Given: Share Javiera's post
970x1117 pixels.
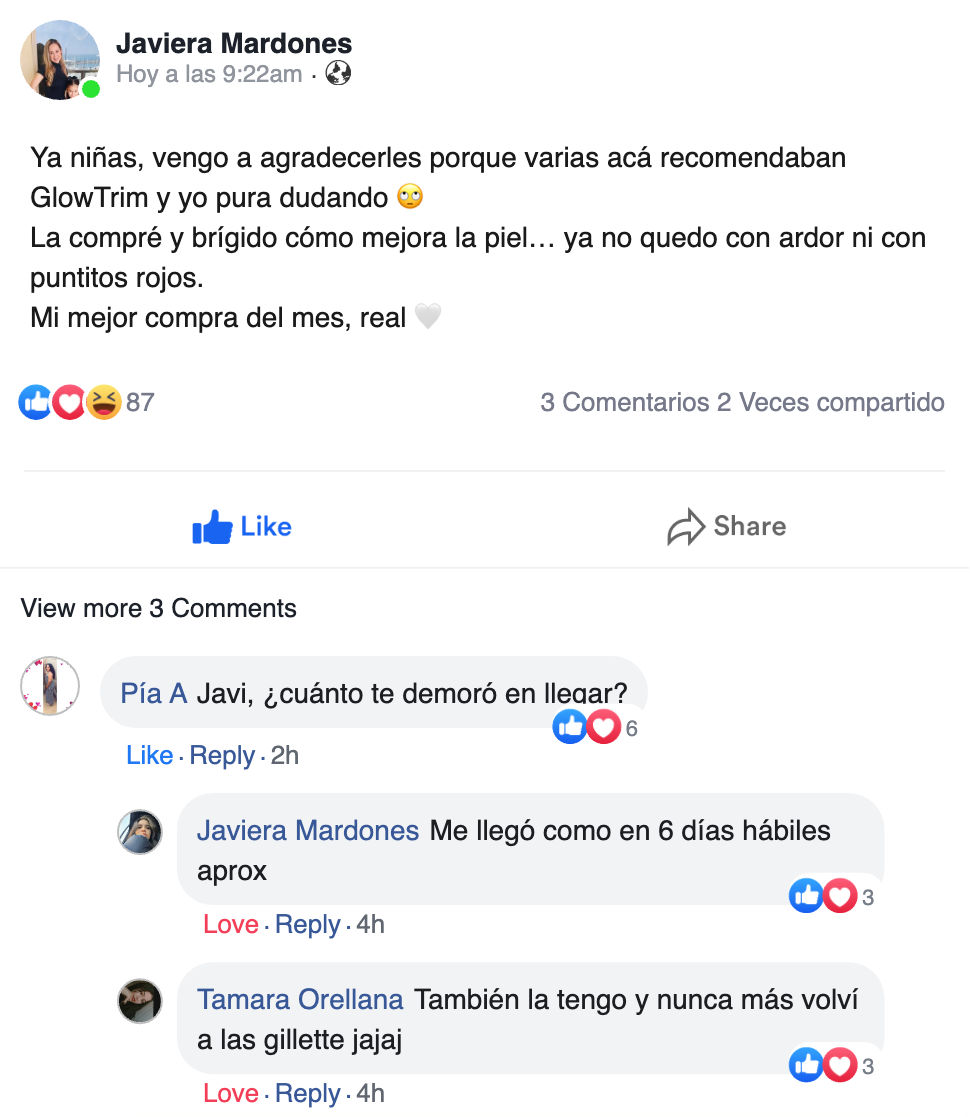Looking at the screenshot, I should tap(727, 527).
